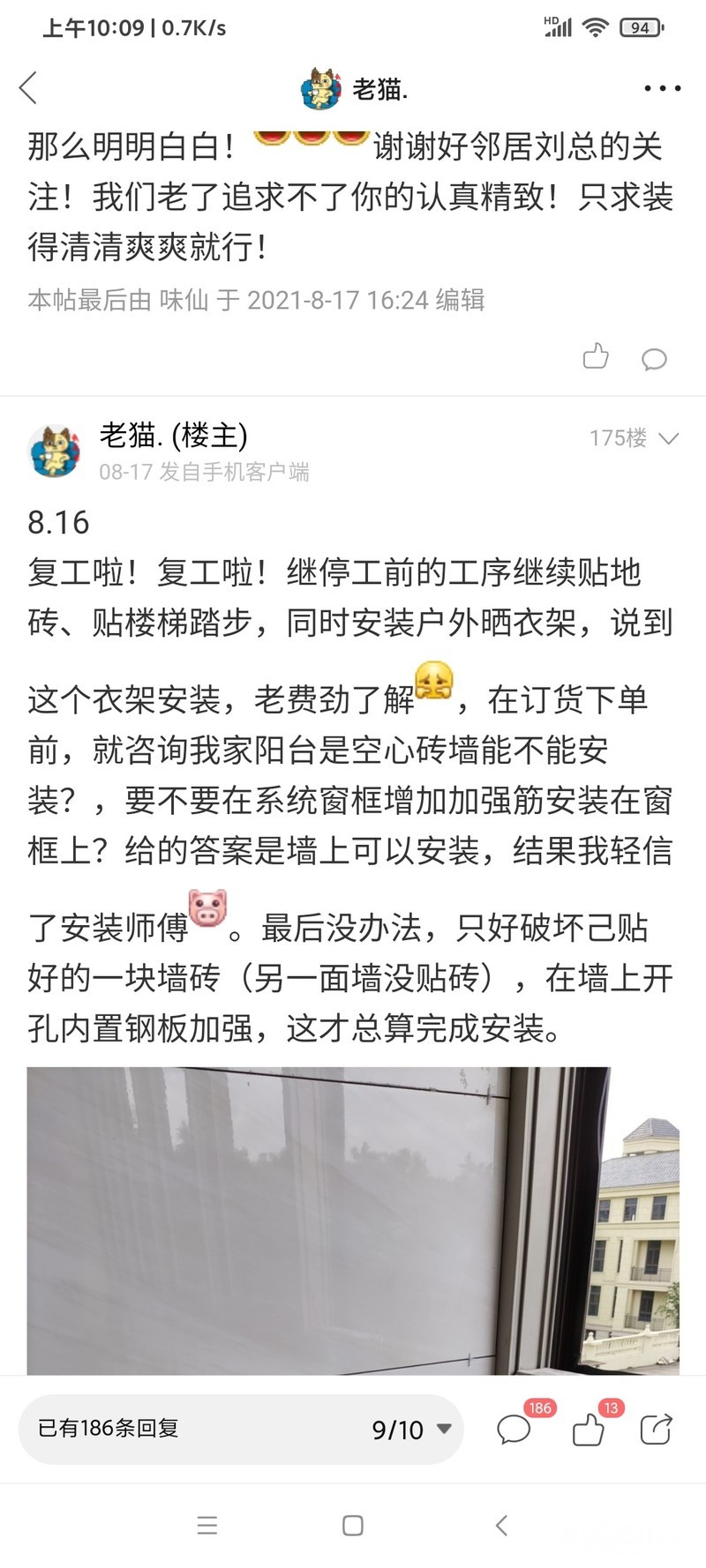Open the three-dot overflow menu
This screenshot has width=706, height=1568.
coord(662,88)
